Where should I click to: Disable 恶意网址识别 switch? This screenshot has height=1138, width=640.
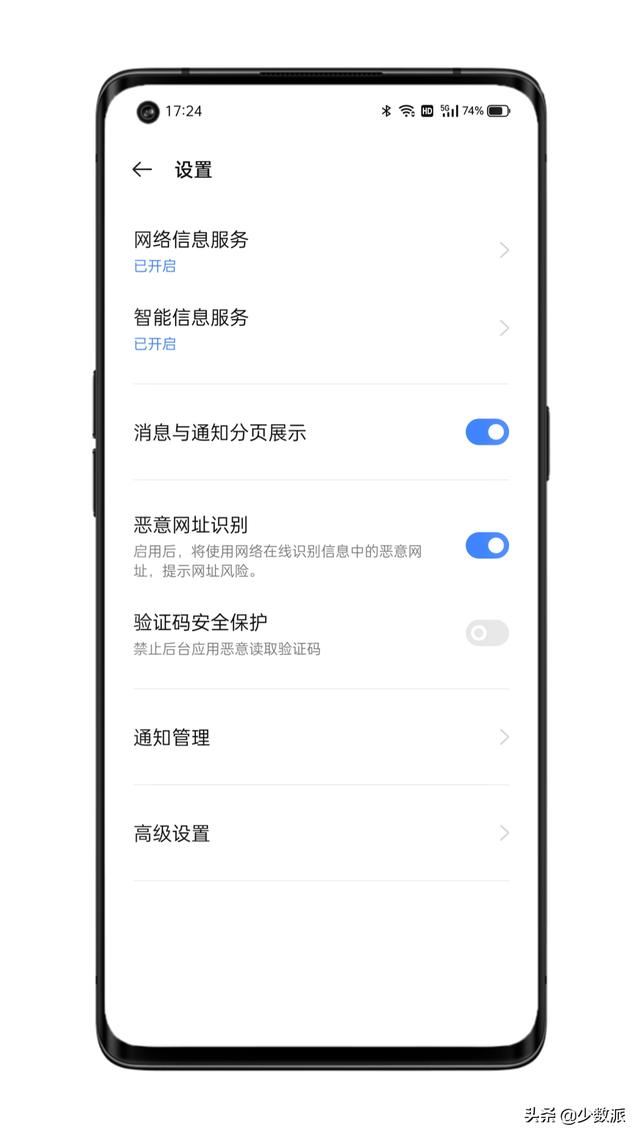pyautogui.click(x=487, y=546)
